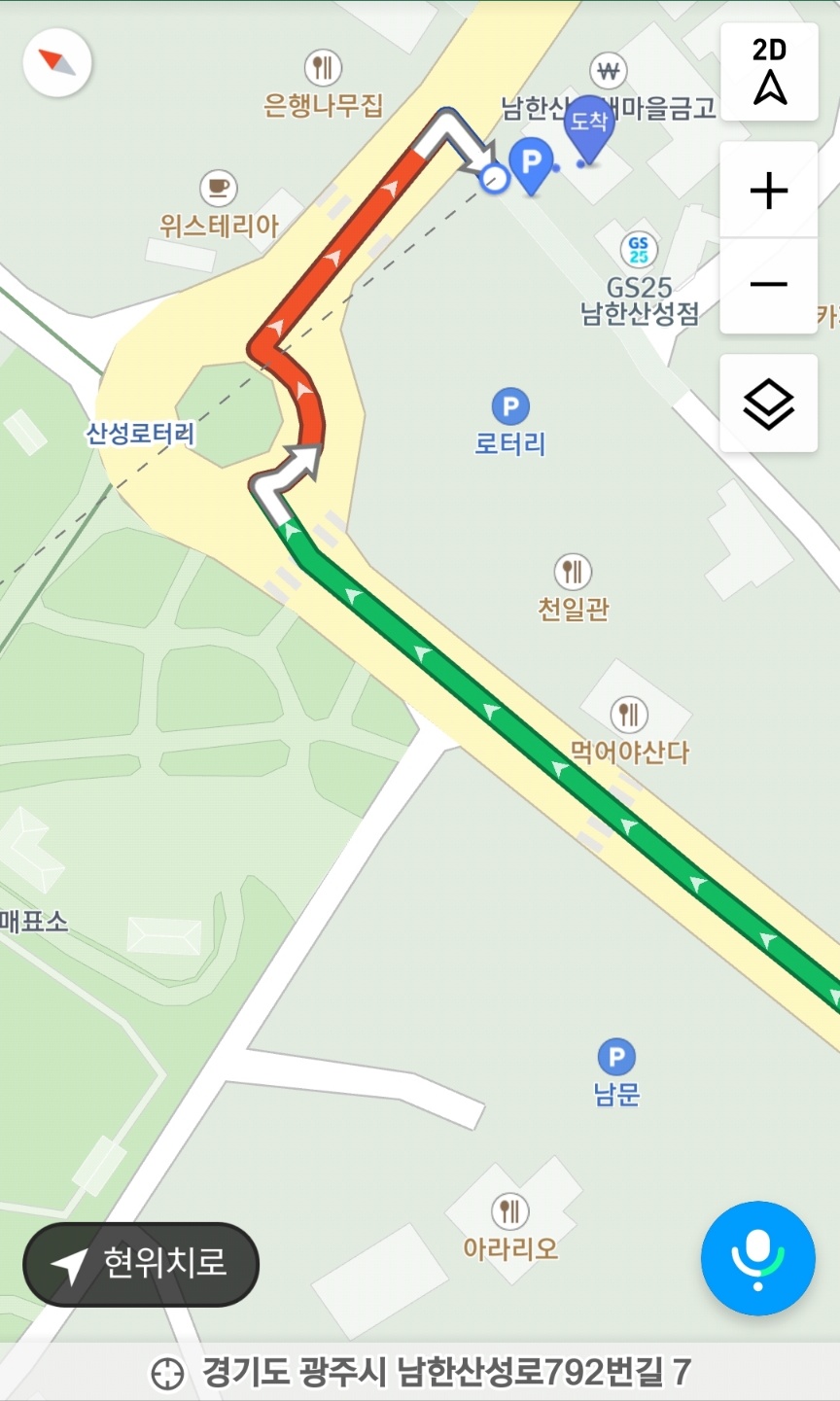This screenshot has width=840, height=1401.
Task: Tap the compass to reset map orientation
Action: point(57,62)
